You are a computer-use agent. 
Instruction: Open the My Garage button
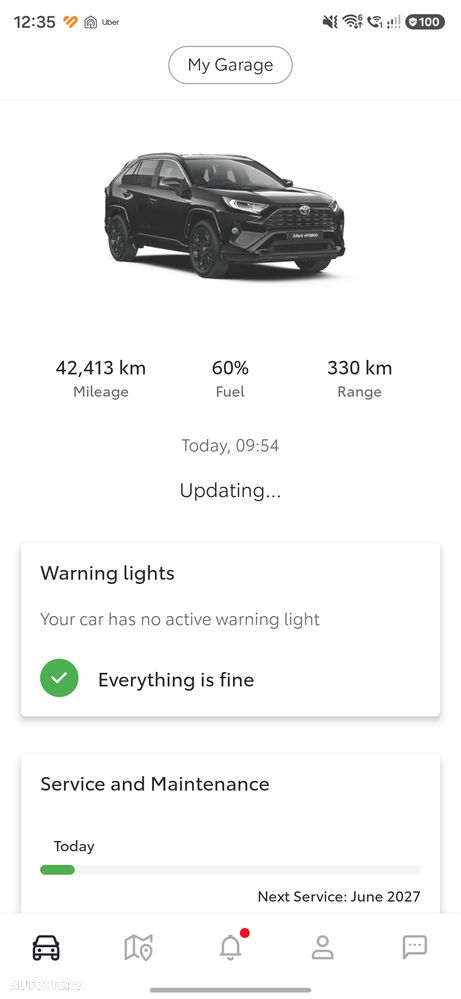pyautogui.click(x=230, y=65)
